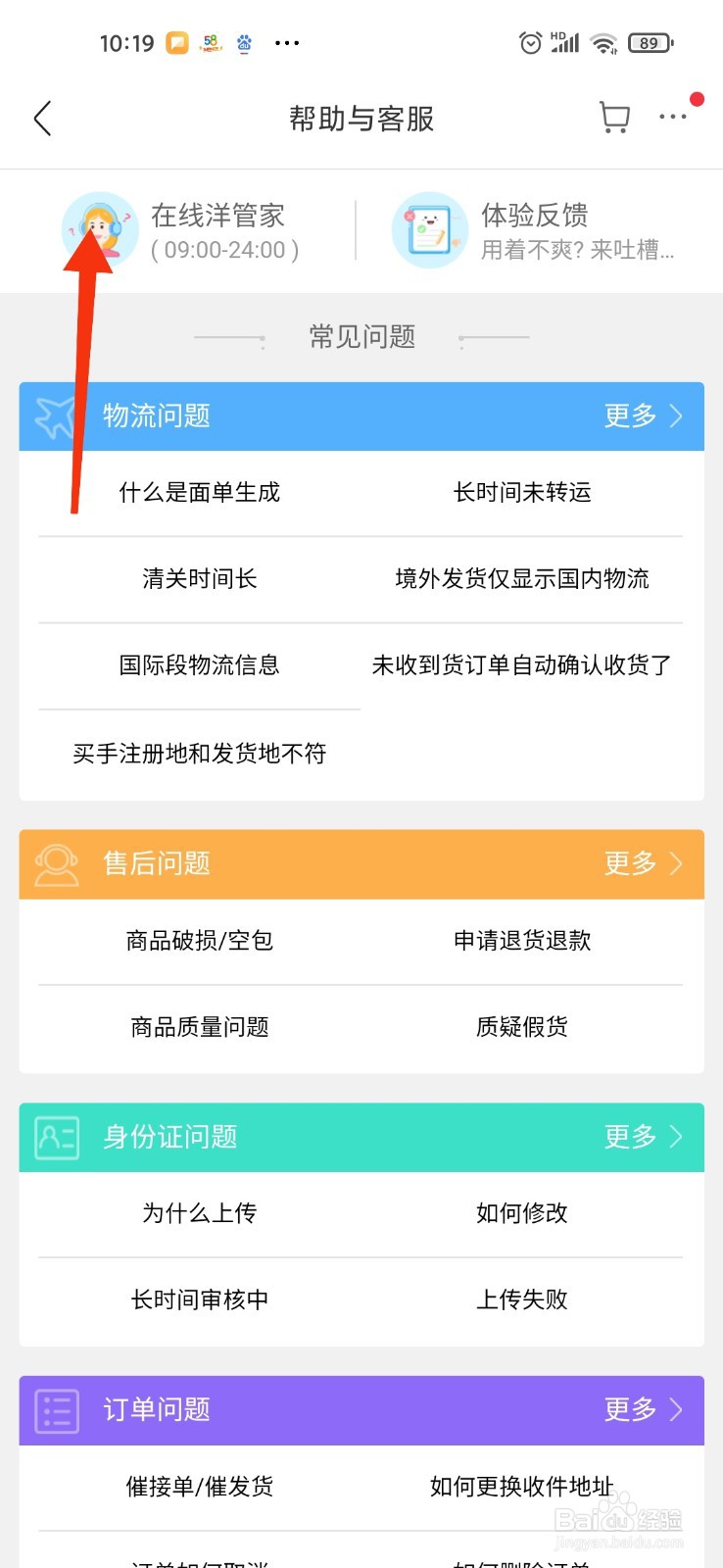Screen dimensions: 723x1568
Task: Open the shopping cart icon in top bar
Action: [614, 117]
